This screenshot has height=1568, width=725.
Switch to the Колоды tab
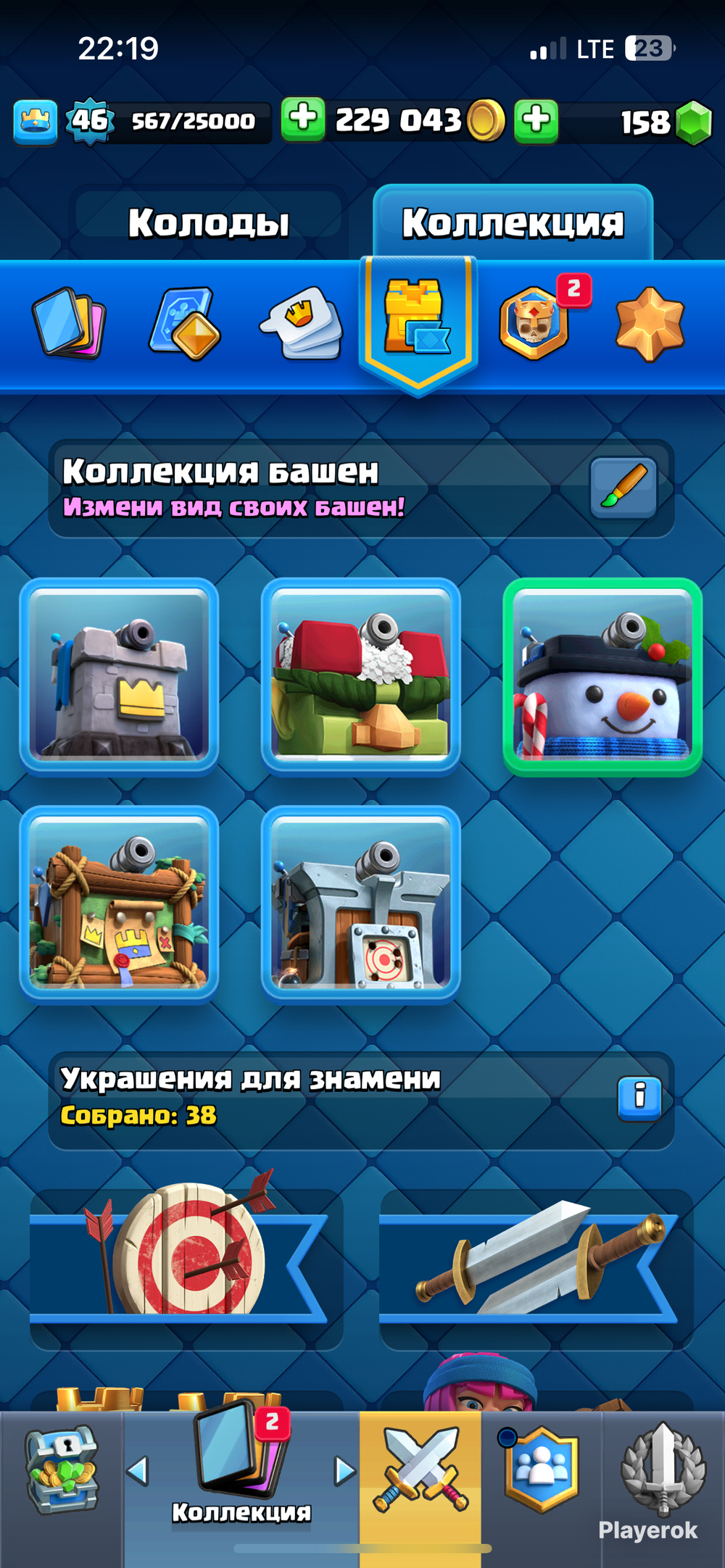[x=209, y=222]
